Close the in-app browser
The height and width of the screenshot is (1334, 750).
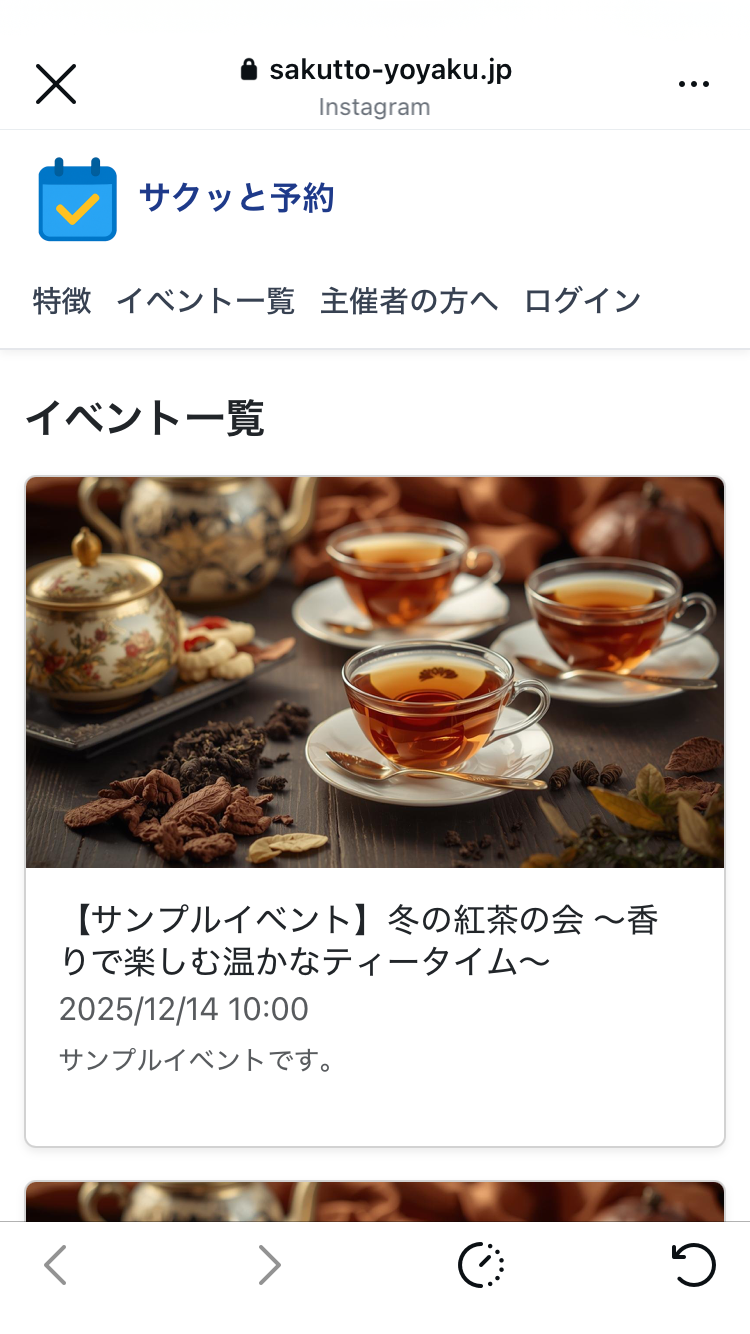click(x=56, y=84)
